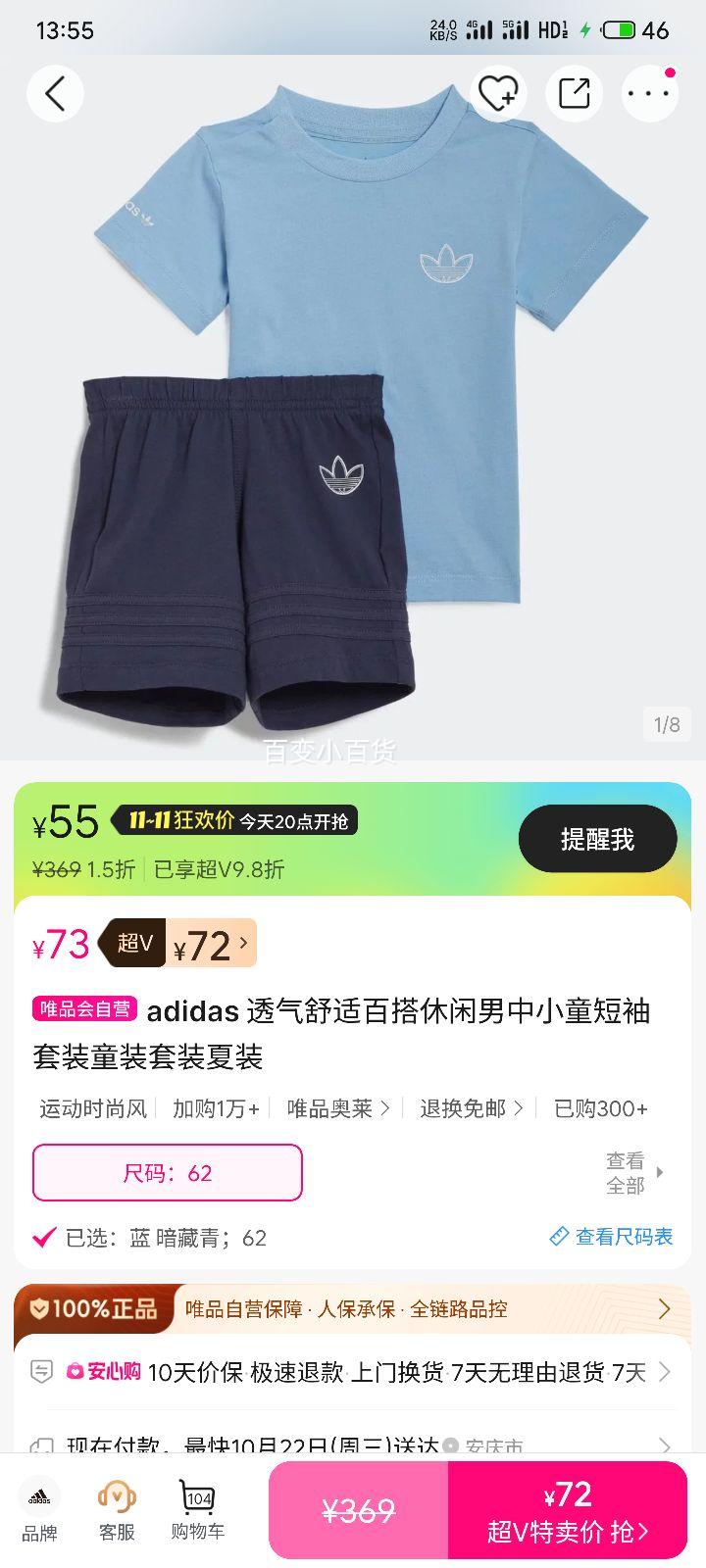Select size 尺码：62
The height and width of the screenshot is (1568, 706).
click(168, 1173)
